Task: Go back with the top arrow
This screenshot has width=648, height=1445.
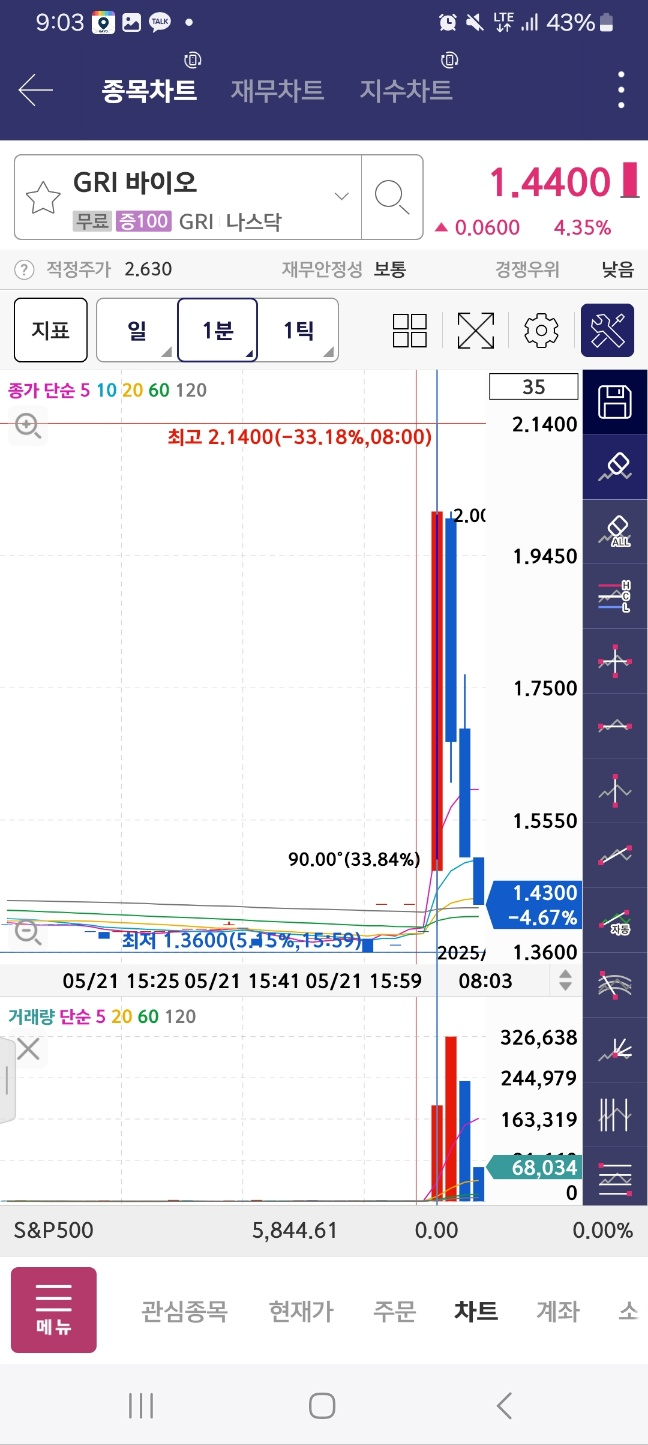Action: click(36, 90)
